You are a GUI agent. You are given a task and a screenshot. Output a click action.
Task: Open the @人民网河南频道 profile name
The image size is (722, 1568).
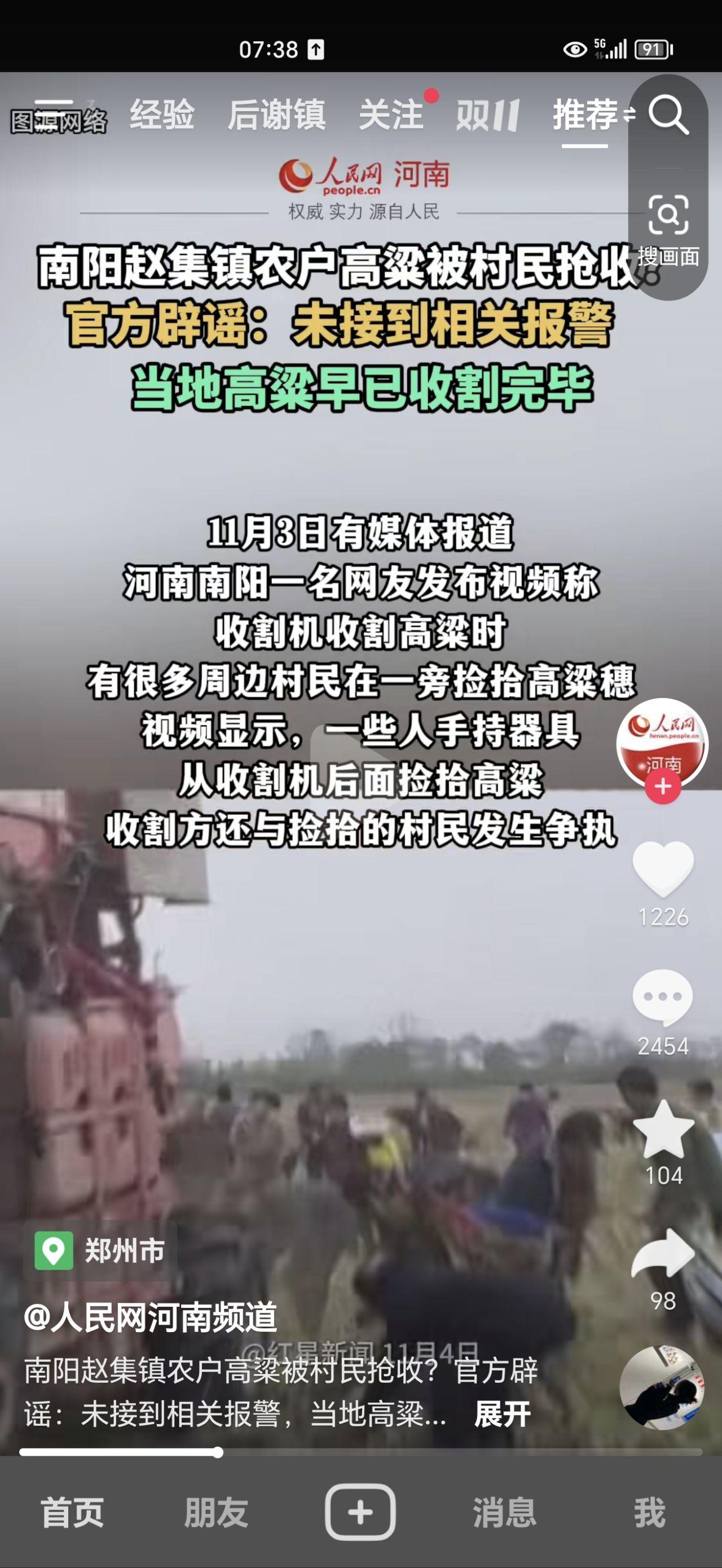point(151,1318)
